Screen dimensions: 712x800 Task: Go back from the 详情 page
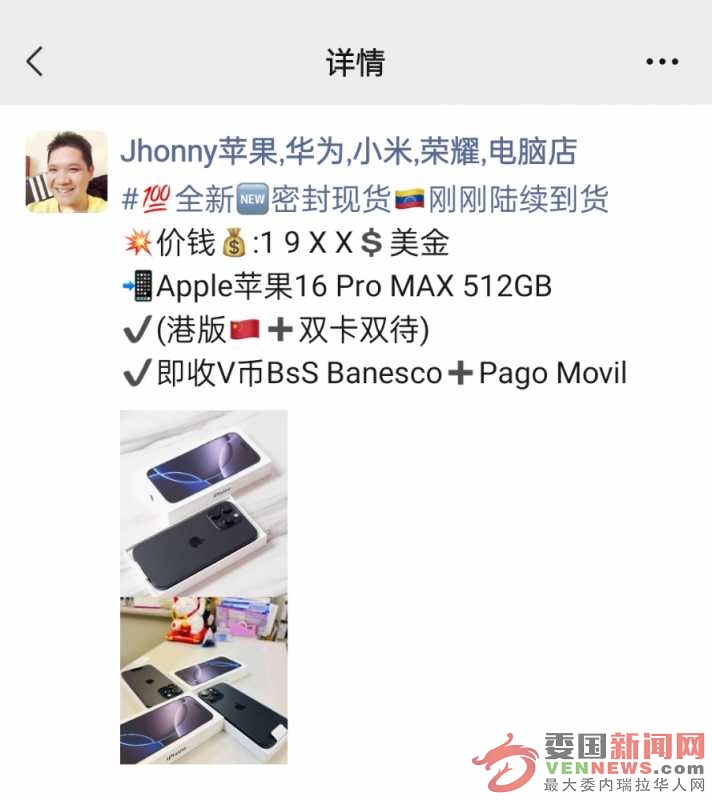coord(35,62)
